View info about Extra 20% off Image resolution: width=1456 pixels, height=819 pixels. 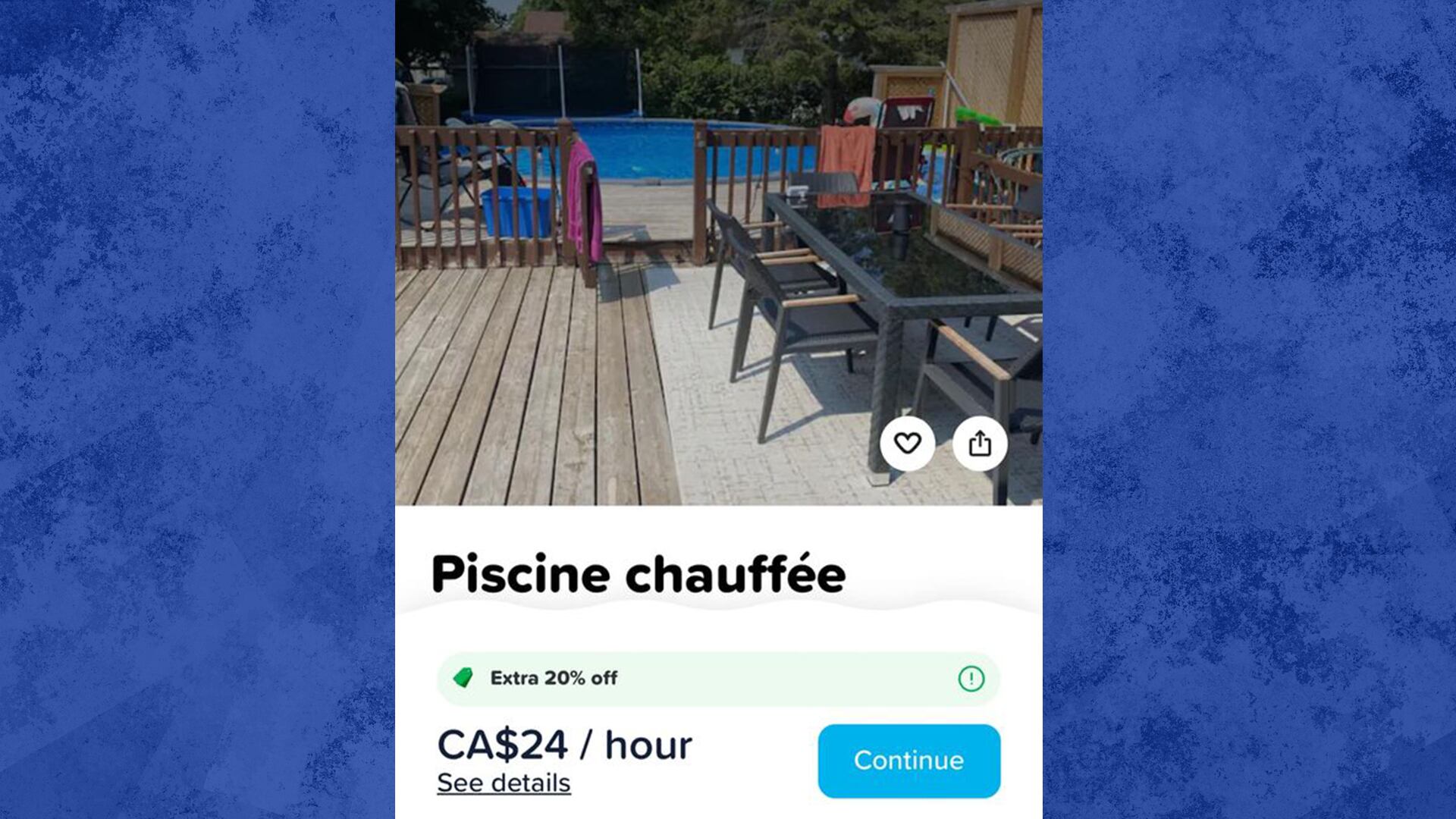(x=971, y=679)
